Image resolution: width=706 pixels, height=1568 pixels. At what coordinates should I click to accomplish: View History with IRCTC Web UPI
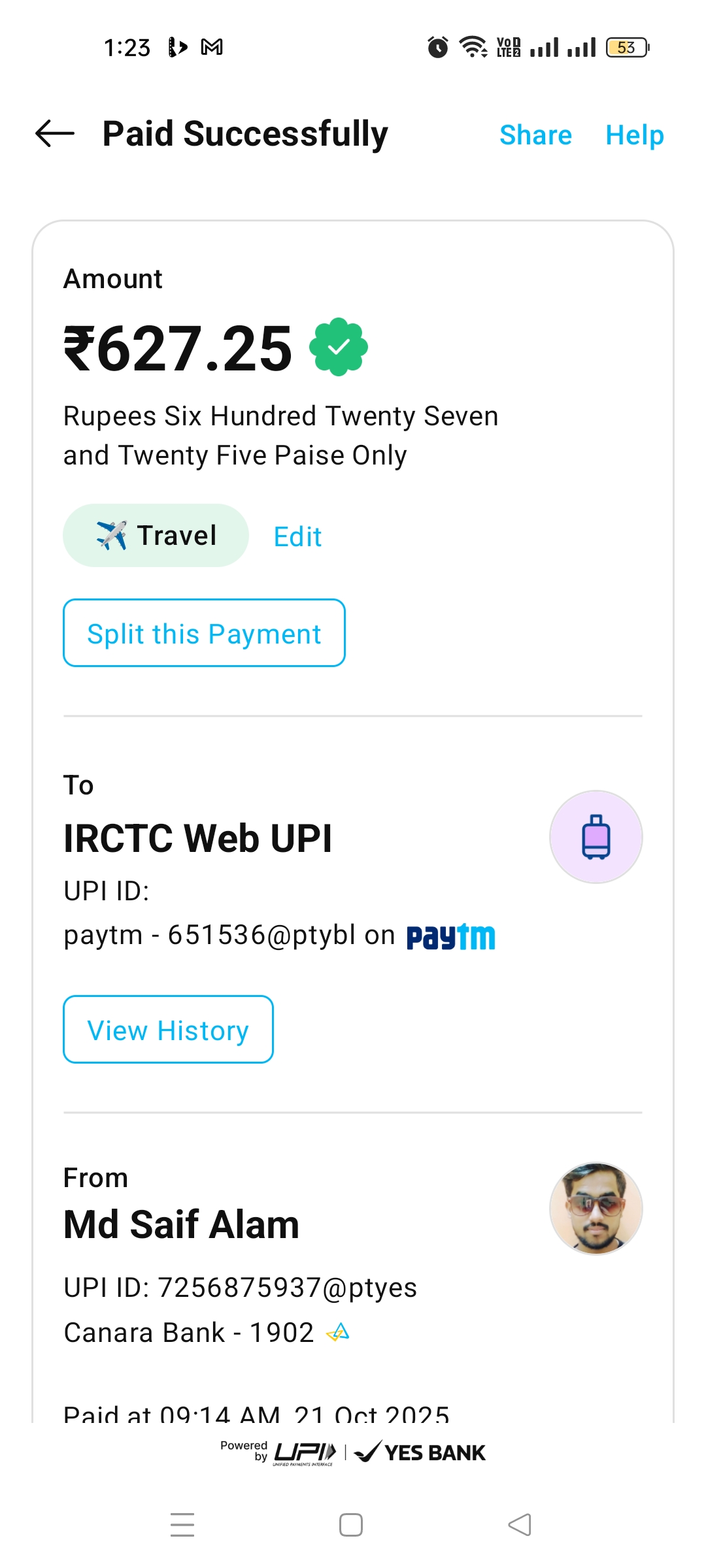pyautogui.click(x=168, y=1030)
